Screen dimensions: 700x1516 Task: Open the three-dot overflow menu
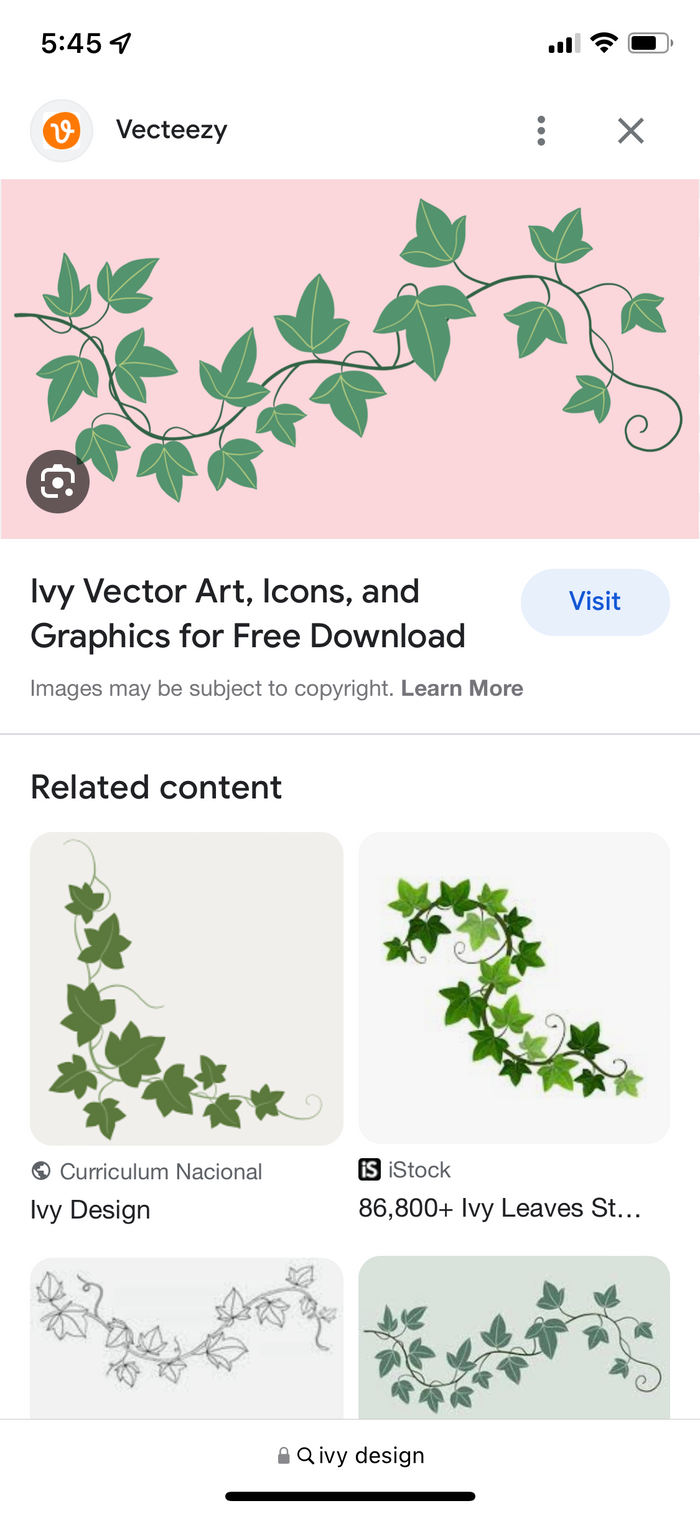541,131
